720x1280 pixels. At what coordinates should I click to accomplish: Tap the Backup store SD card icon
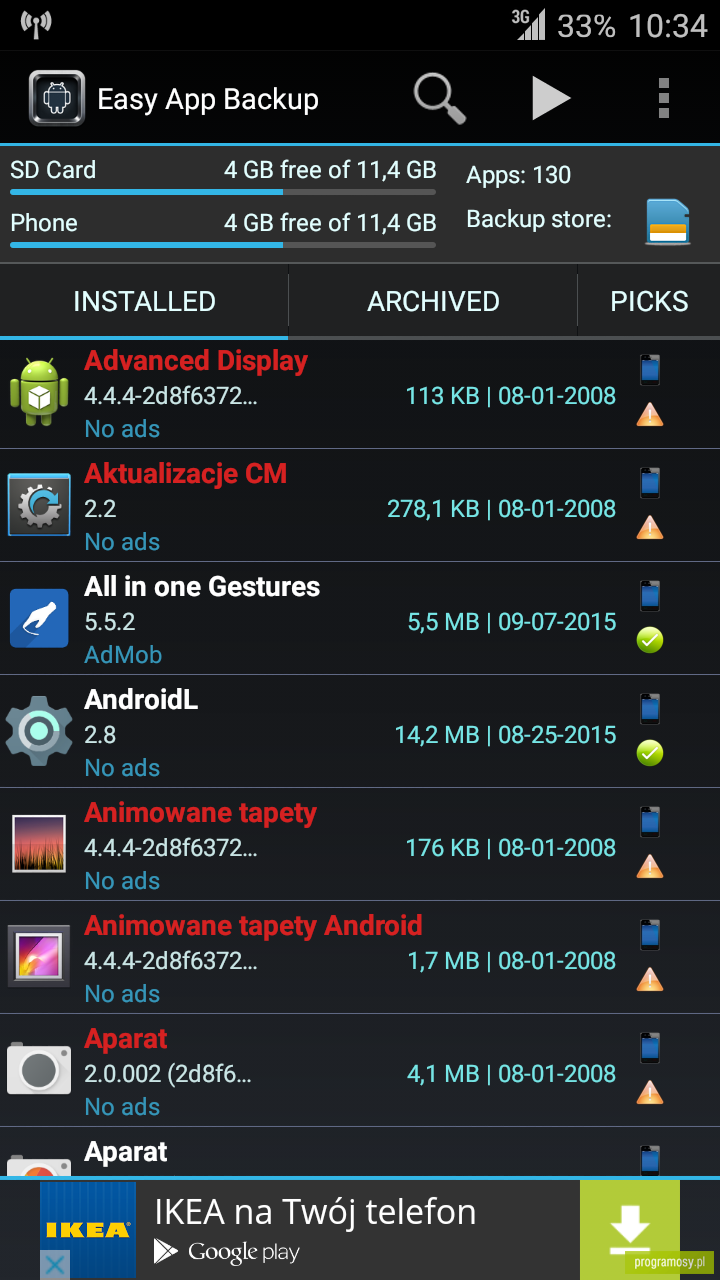(x=667, y=222)
